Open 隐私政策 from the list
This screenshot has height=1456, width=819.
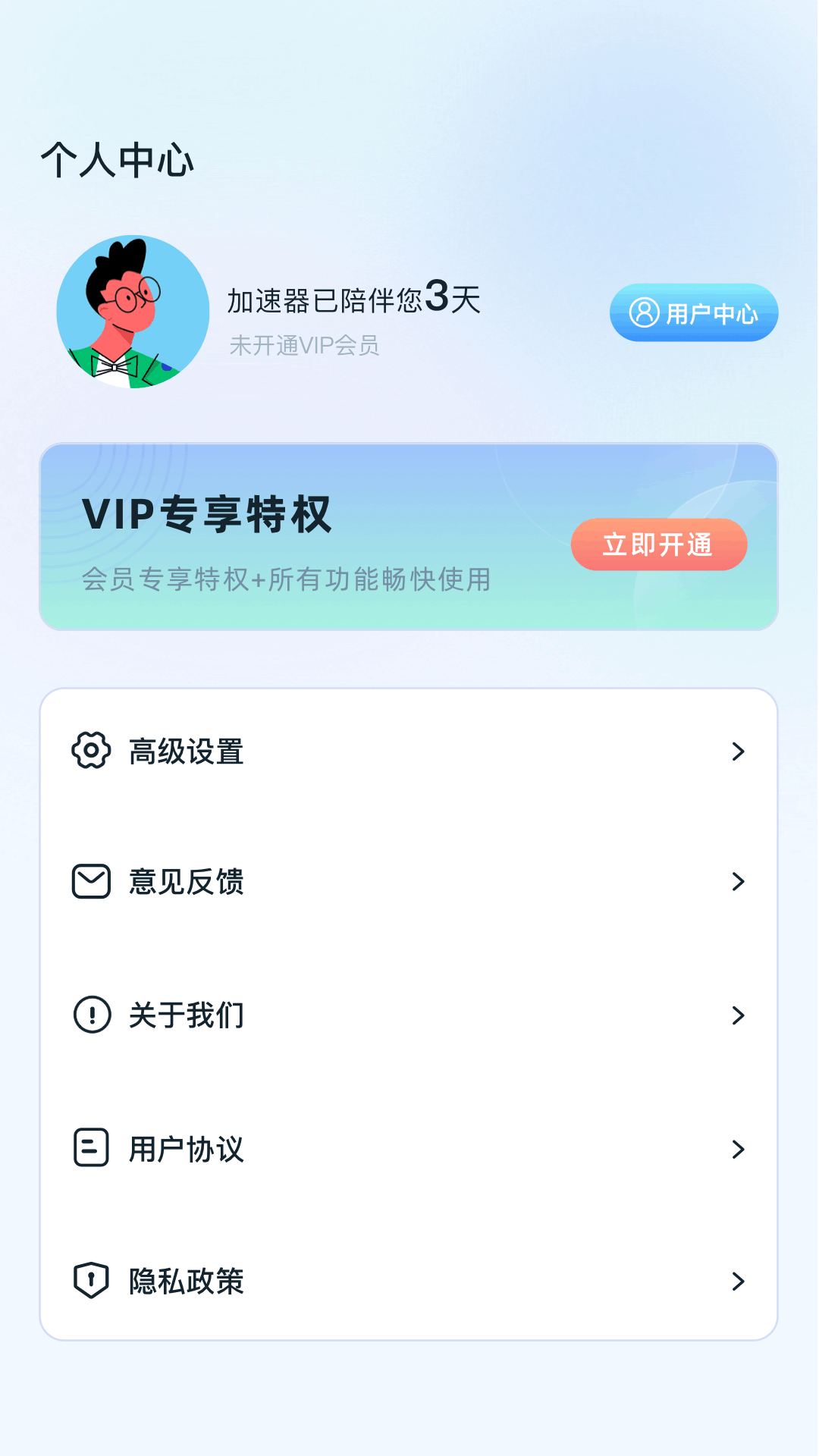coord(186,1282)
